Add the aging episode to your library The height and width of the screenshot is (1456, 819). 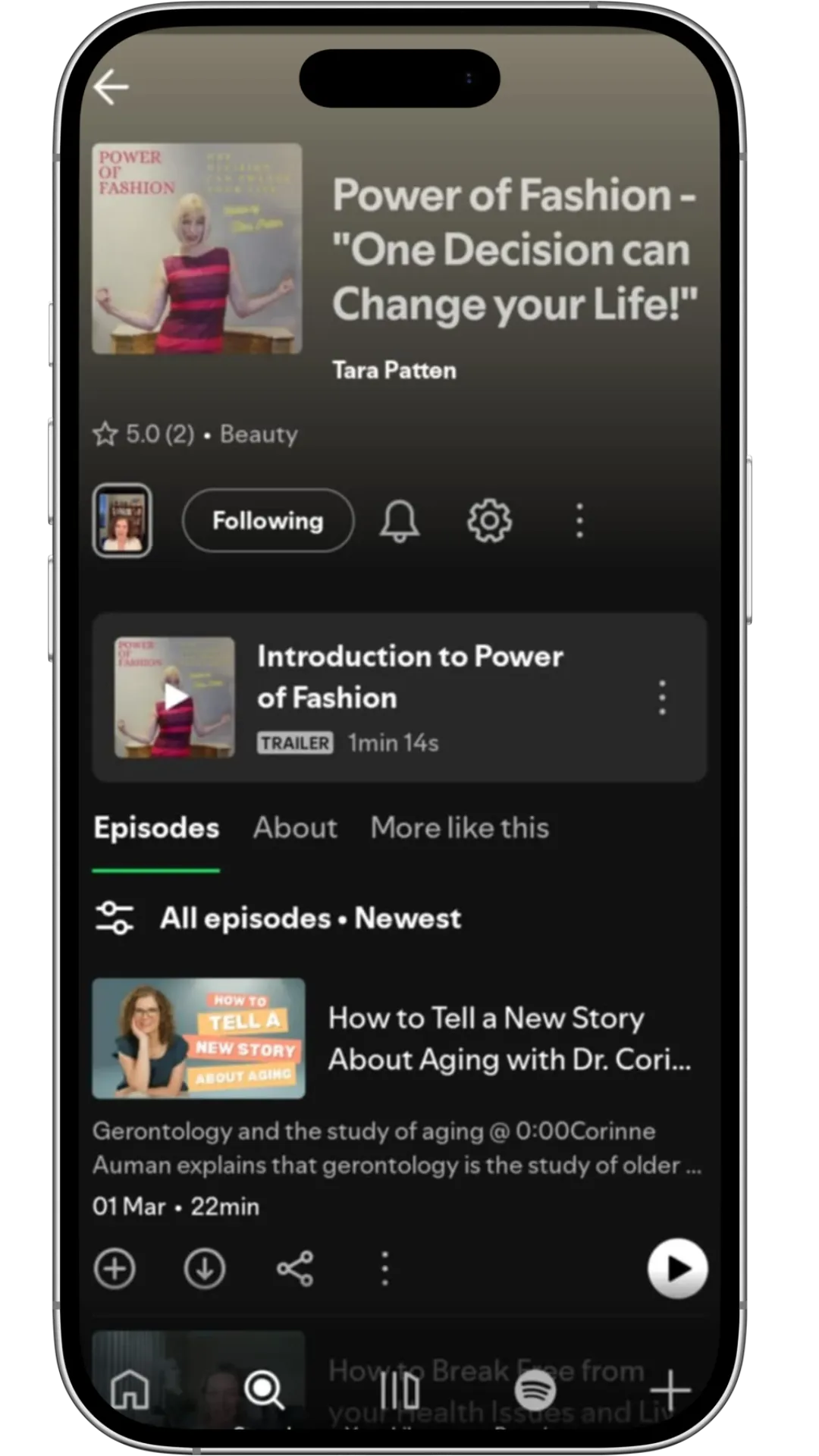click(x=115, y=1269)
